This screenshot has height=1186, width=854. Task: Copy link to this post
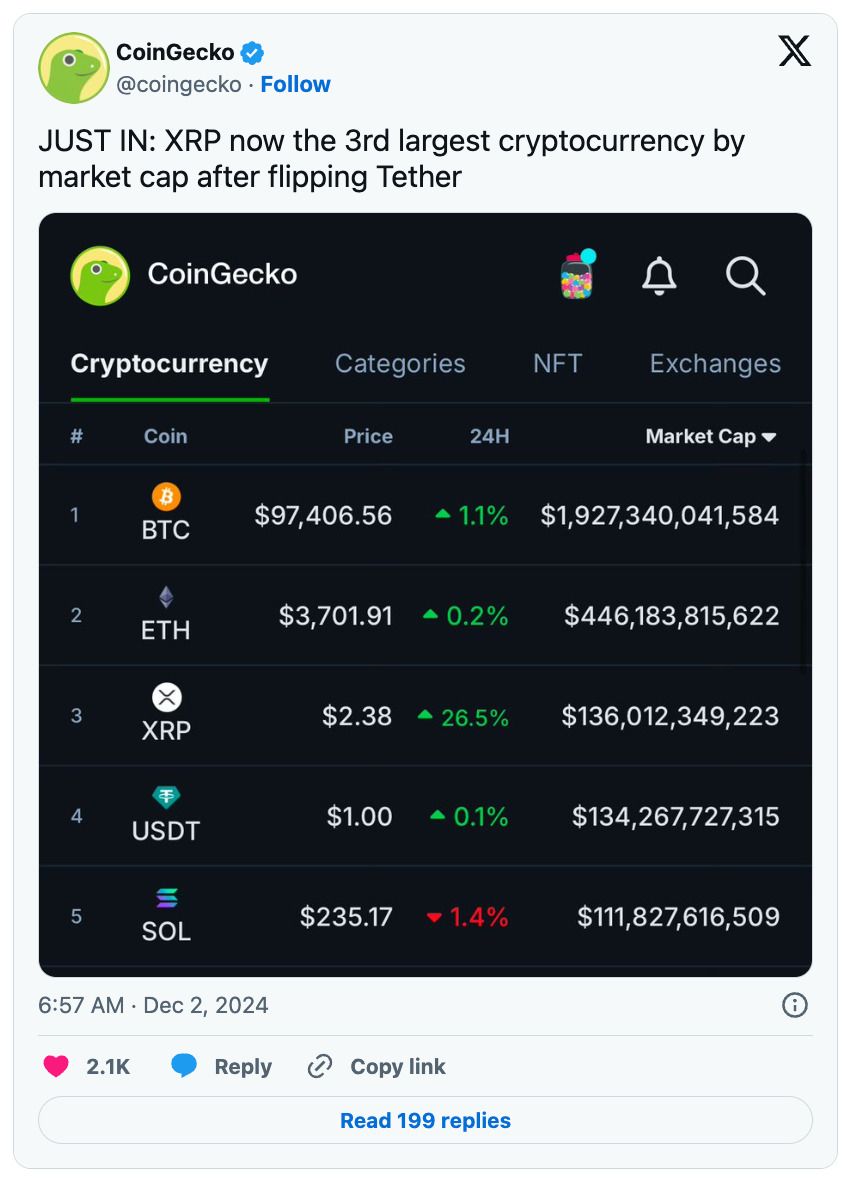pos(377,1067)
